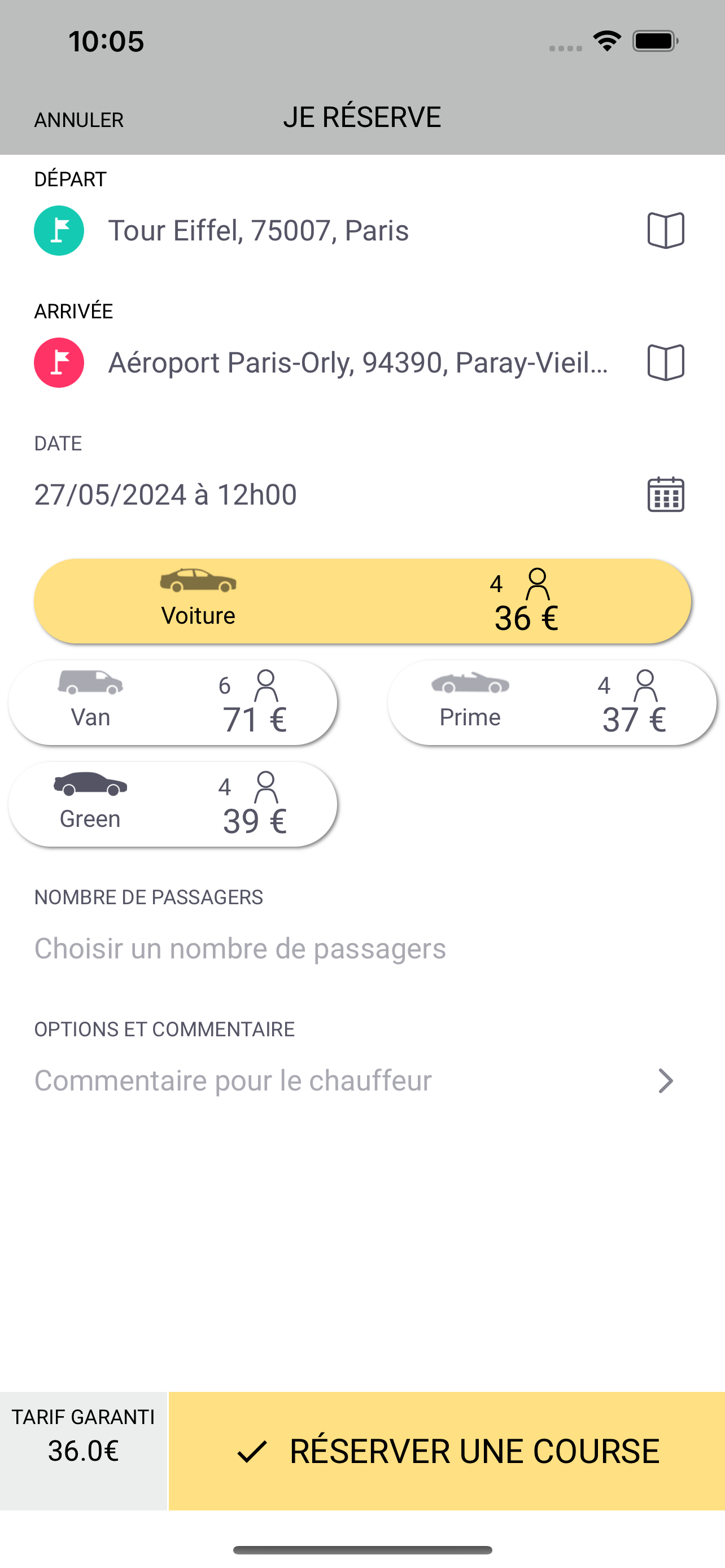Select the Voiture option at 36 €

coord(363,601)
